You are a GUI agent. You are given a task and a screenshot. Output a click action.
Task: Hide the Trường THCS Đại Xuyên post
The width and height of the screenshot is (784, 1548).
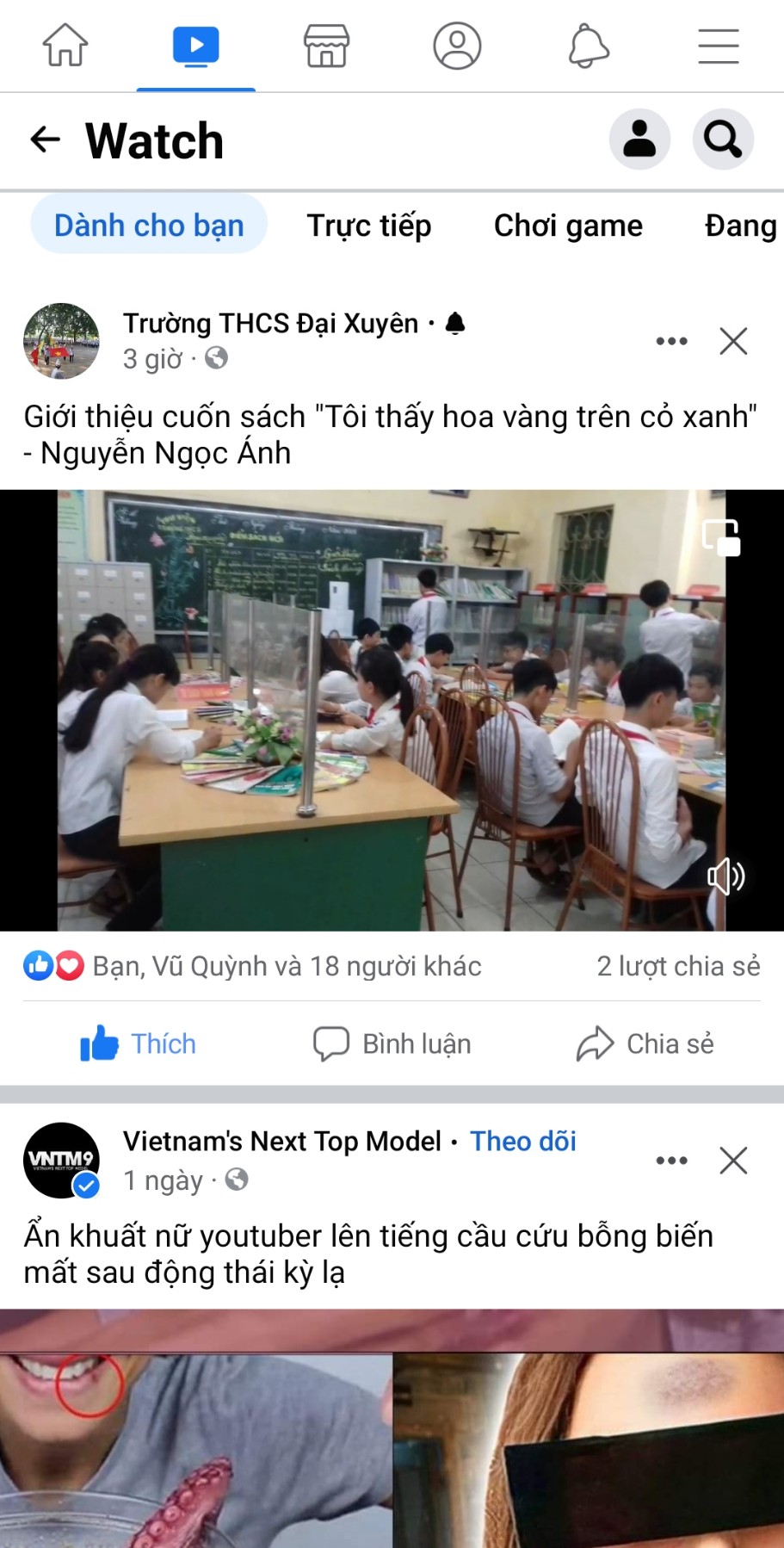[733, 341]
